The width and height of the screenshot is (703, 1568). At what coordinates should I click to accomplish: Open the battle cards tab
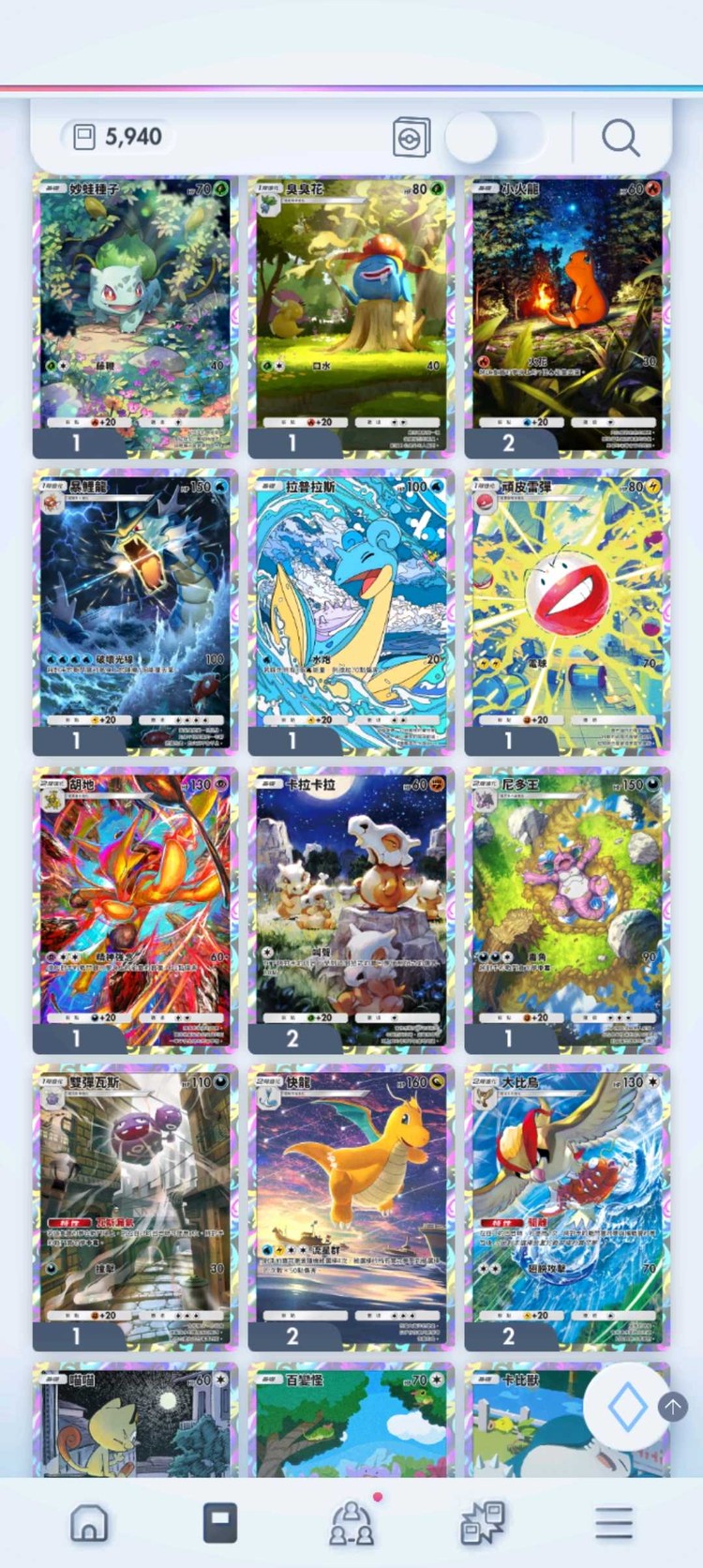(483, 1523)
